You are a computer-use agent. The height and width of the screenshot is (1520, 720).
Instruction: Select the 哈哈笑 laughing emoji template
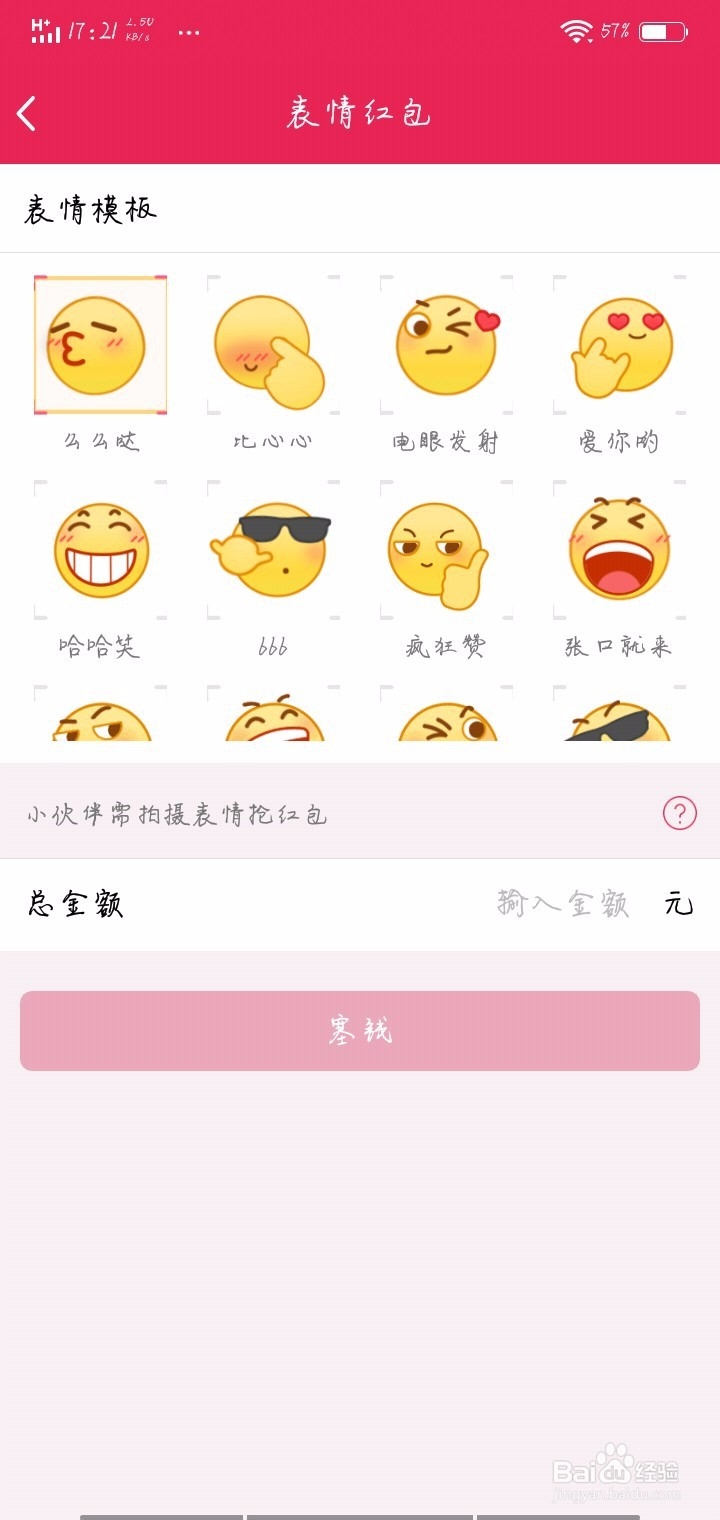[x=99, y=550]
